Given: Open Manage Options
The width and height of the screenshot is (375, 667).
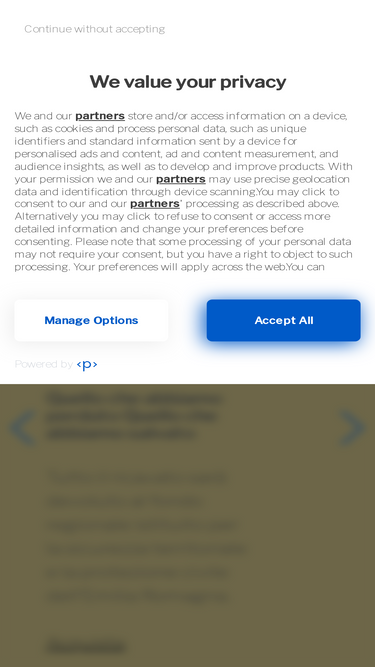Looking at the screenshot, I should pos(91,320).
